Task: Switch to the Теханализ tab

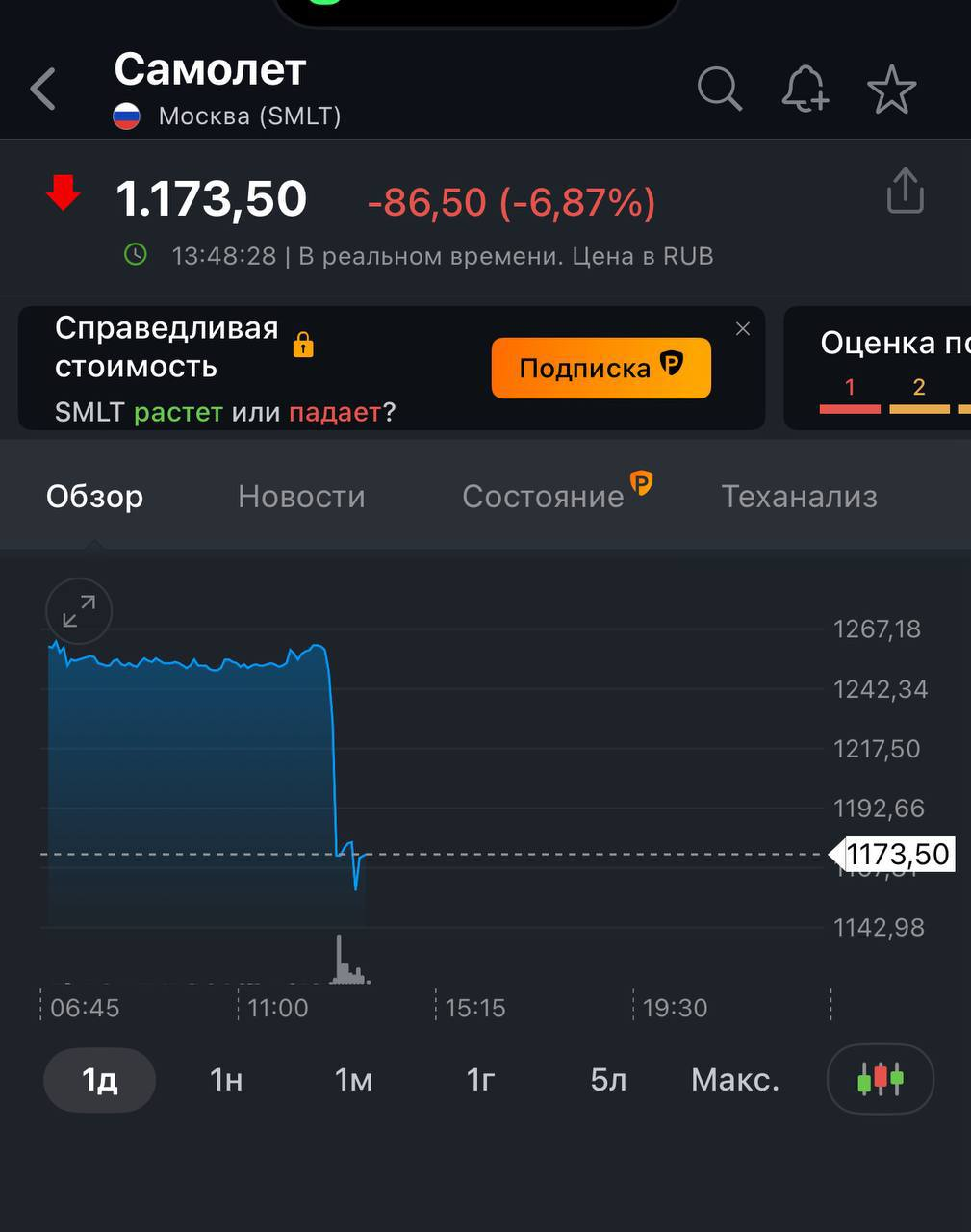Action: click(799, 497)
